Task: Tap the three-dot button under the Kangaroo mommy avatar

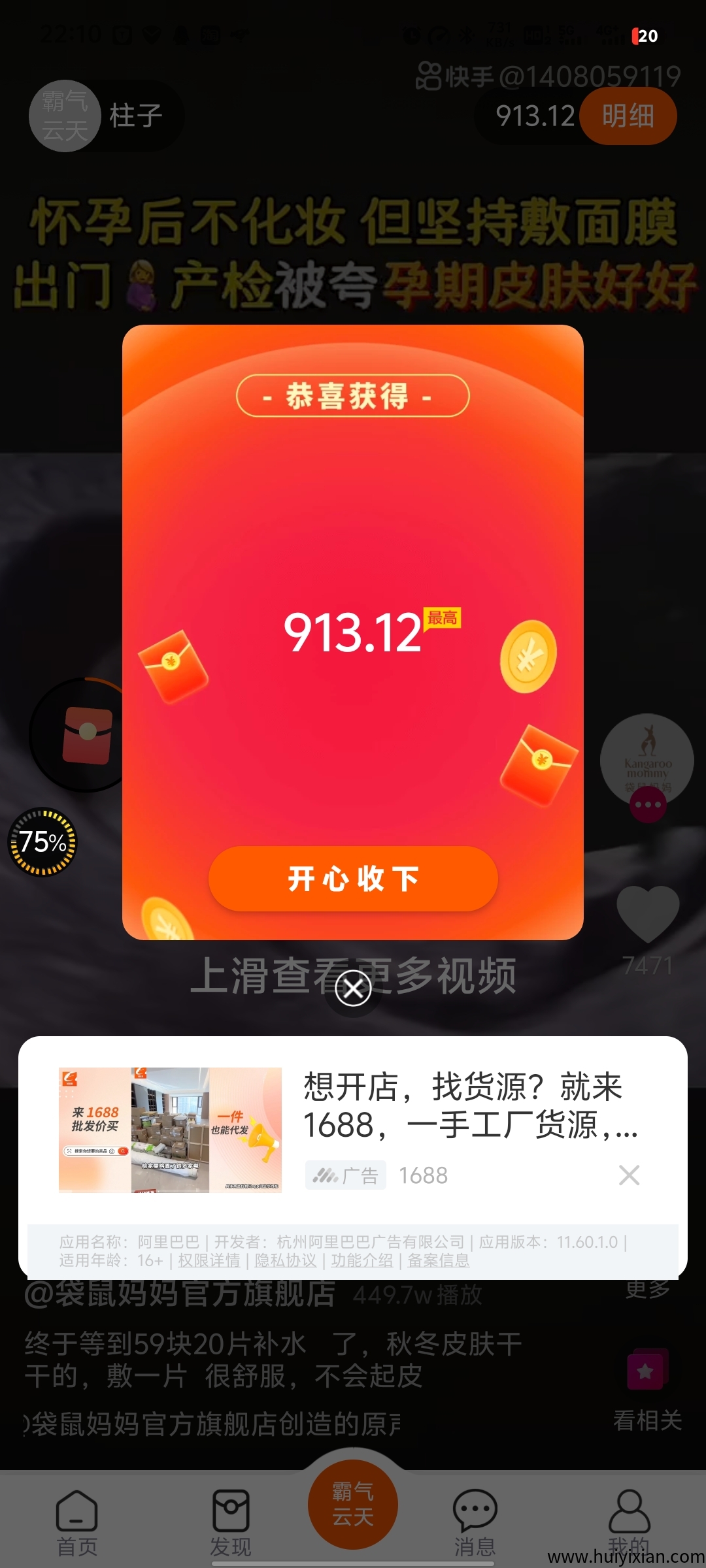Action: [648, 805]
